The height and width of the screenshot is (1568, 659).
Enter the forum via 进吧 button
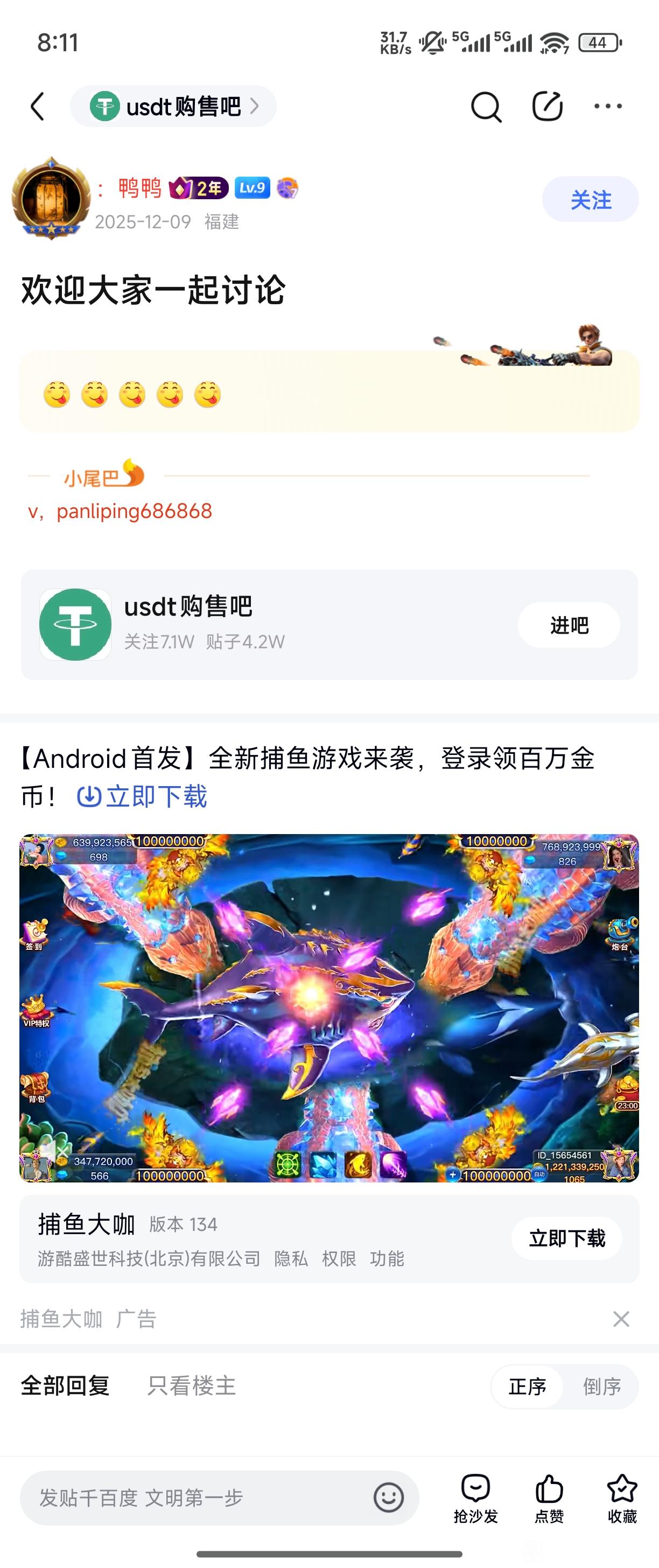(x=569, y=625)
